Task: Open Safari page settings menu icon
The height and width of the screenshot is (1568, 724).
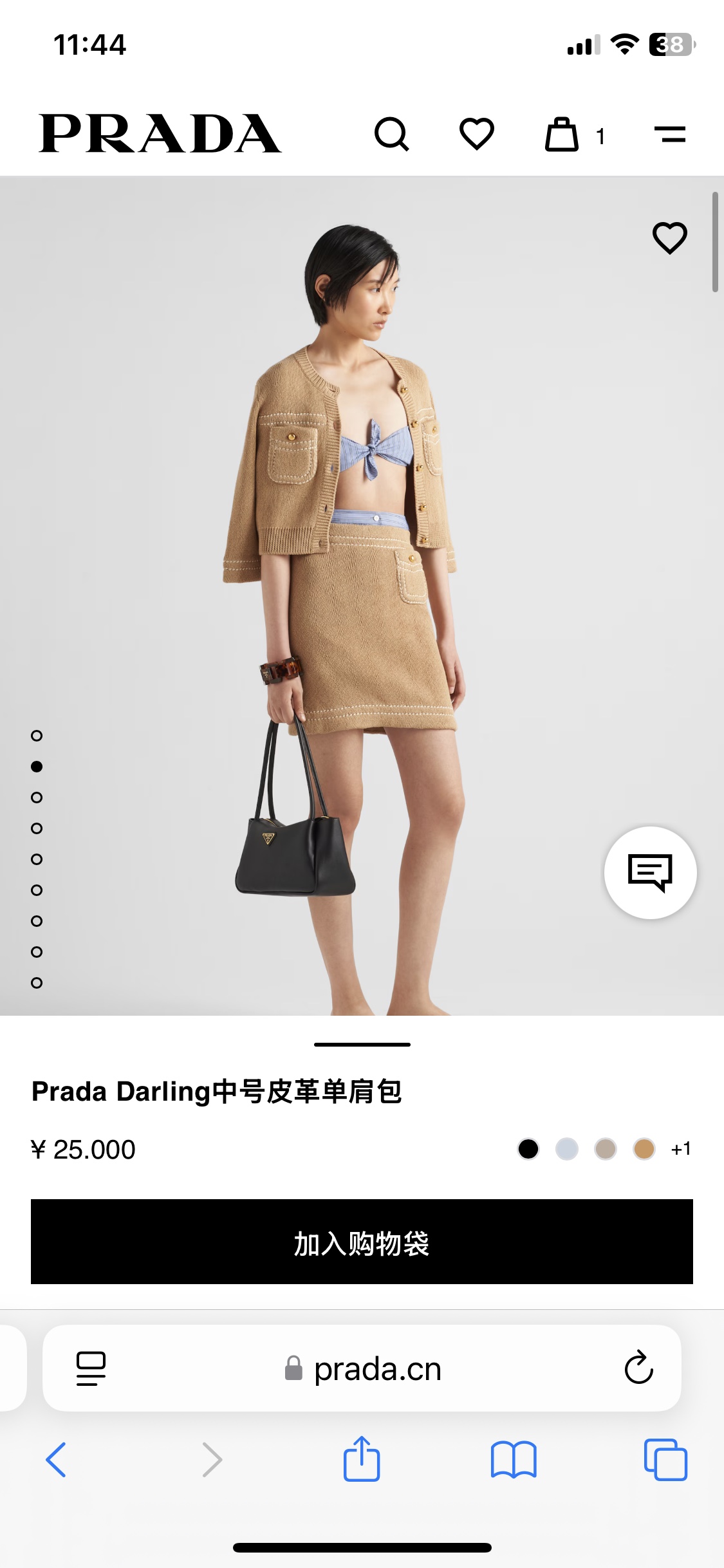Action: pyautogui.click(x=91, y=1368)
